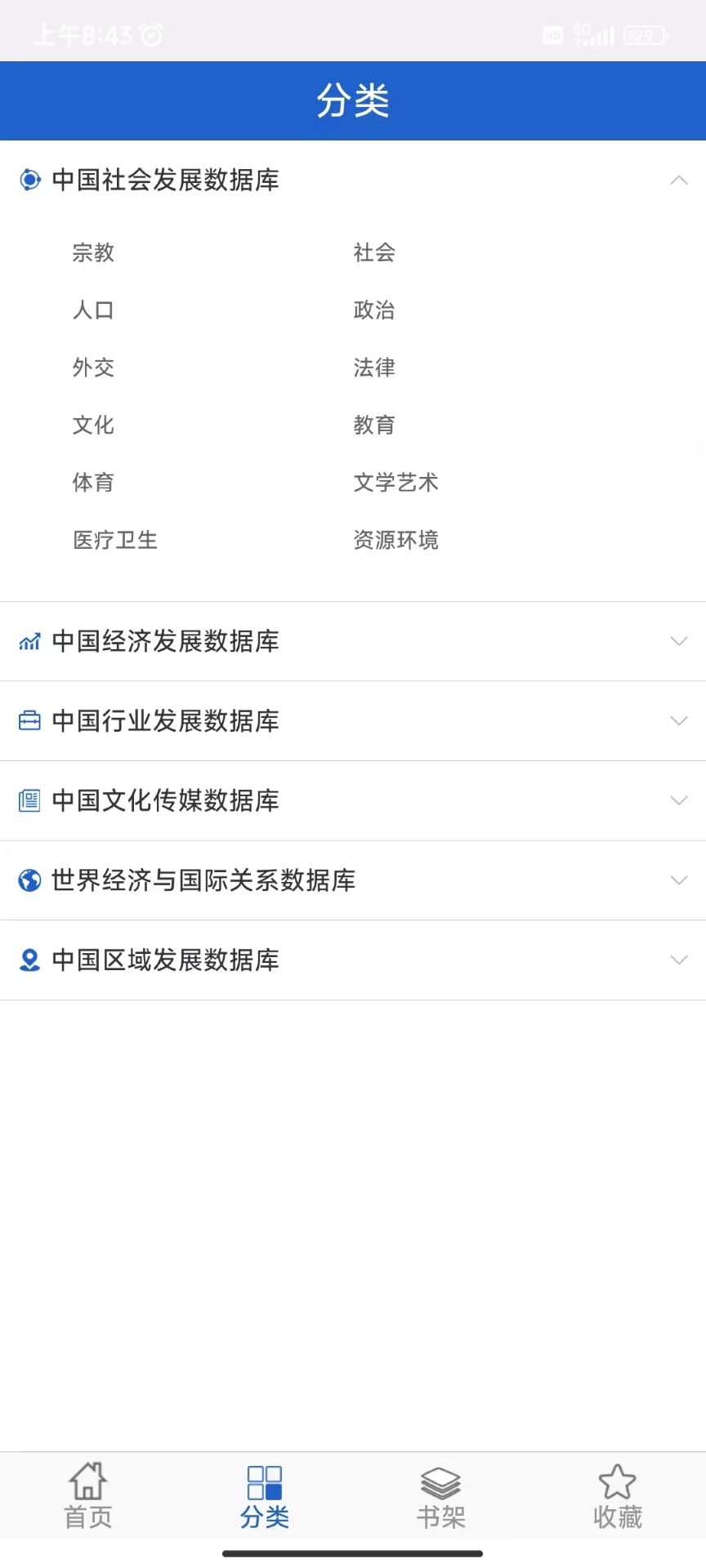Screen dimensions: 706x1568
Task: Select the 教育 category
Action: [376, 425]
